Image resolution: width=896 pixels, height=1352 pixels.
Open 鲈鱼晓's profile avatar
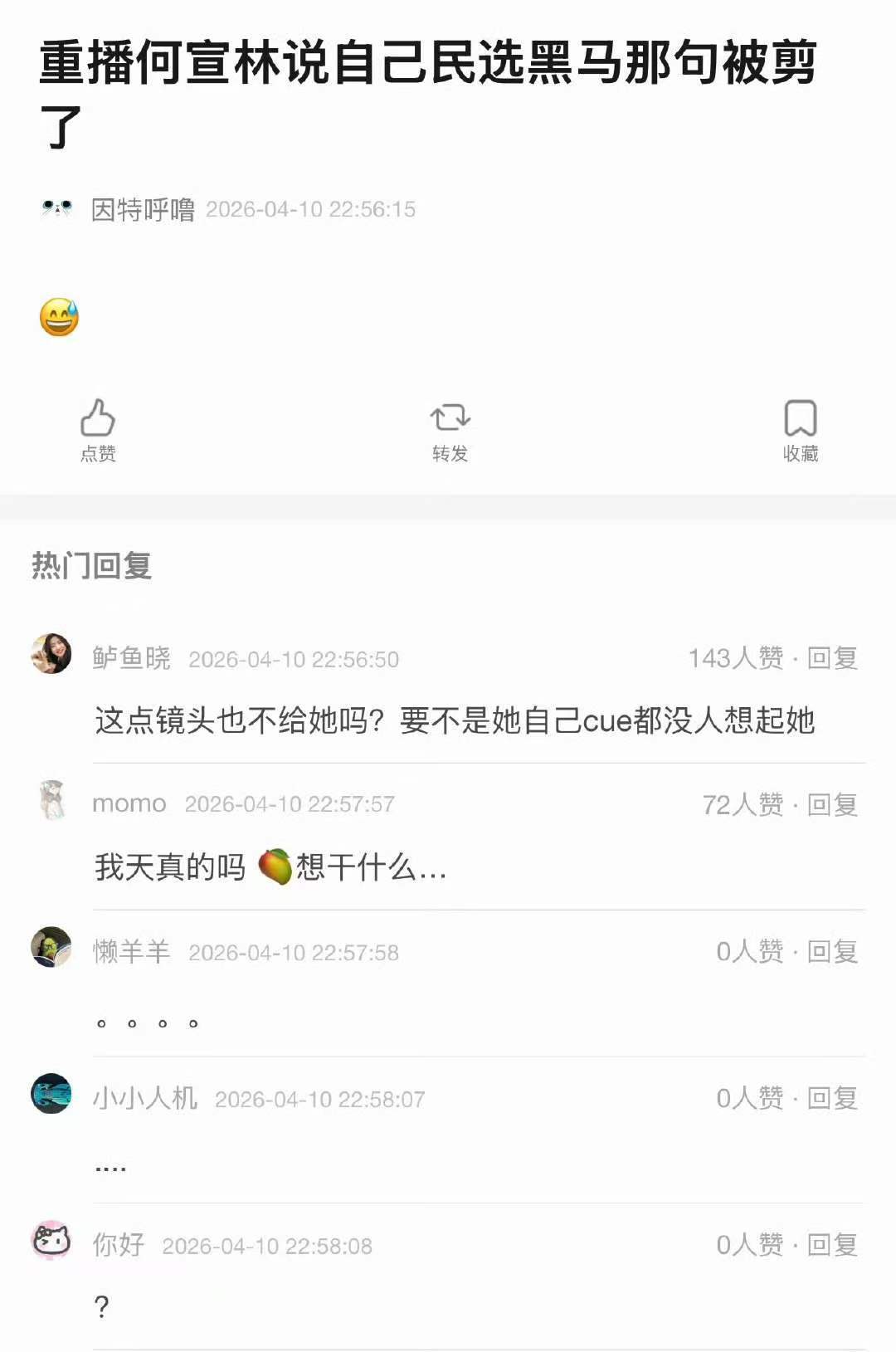(x=51, y=654)
